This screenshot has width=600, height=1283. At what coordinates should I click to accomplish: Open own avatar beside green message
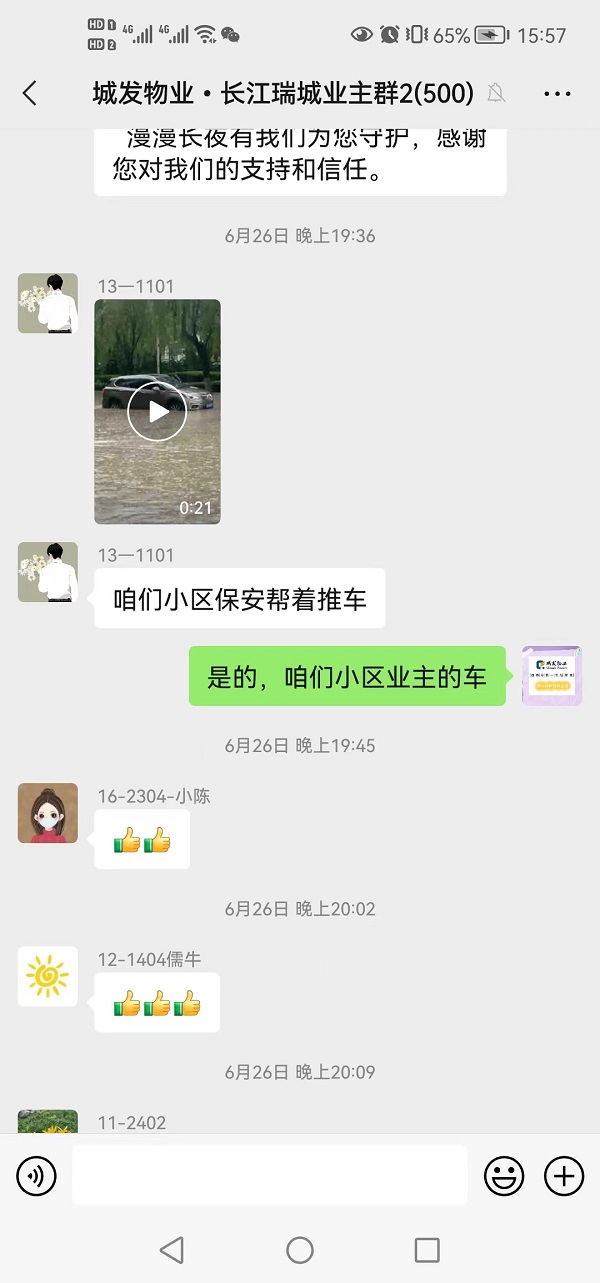[552, 676]
